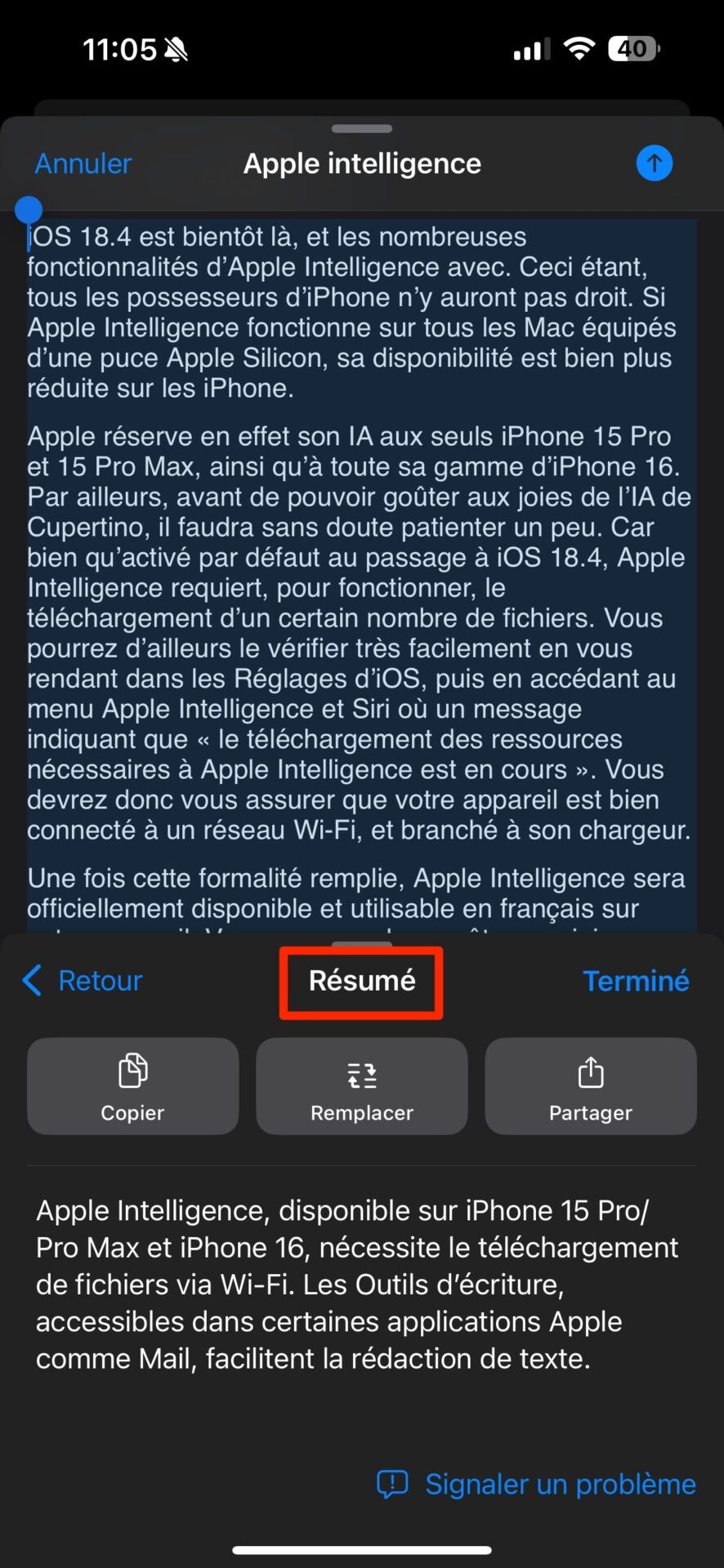Tap Annuler to cancel the message
Viewport: 724px width, 1568px height.
coord(83,163)
